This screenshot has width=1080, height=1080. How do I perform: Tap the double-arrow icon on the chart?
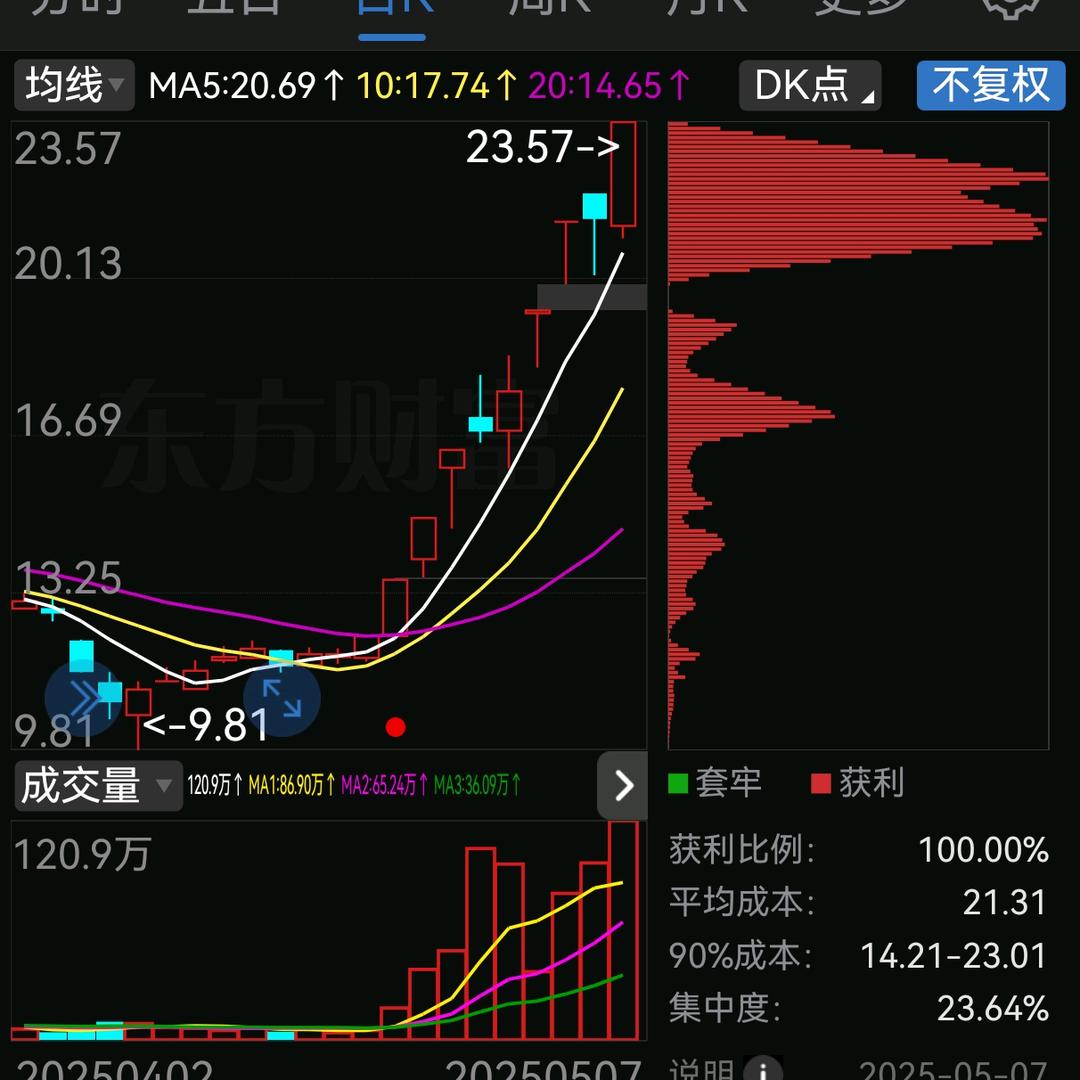pos(84,697)
